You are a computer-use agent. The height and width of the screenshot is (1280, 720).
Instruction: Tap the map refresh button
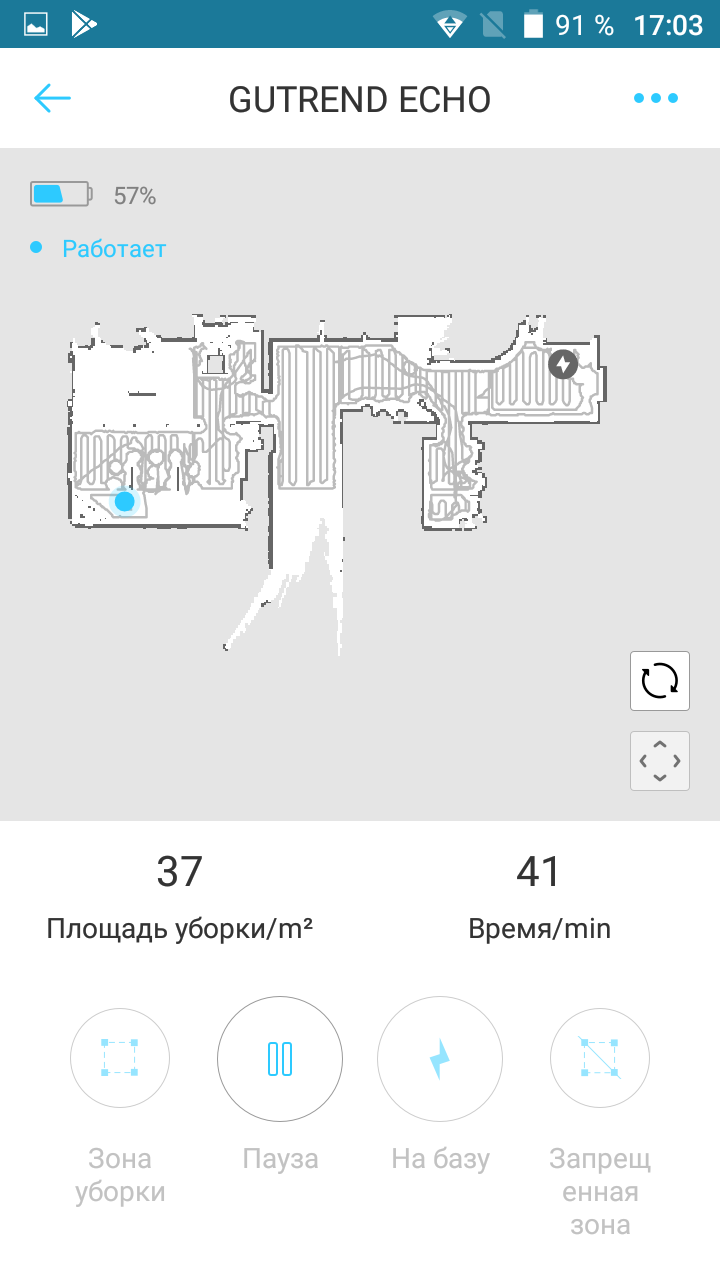point(659,681)
